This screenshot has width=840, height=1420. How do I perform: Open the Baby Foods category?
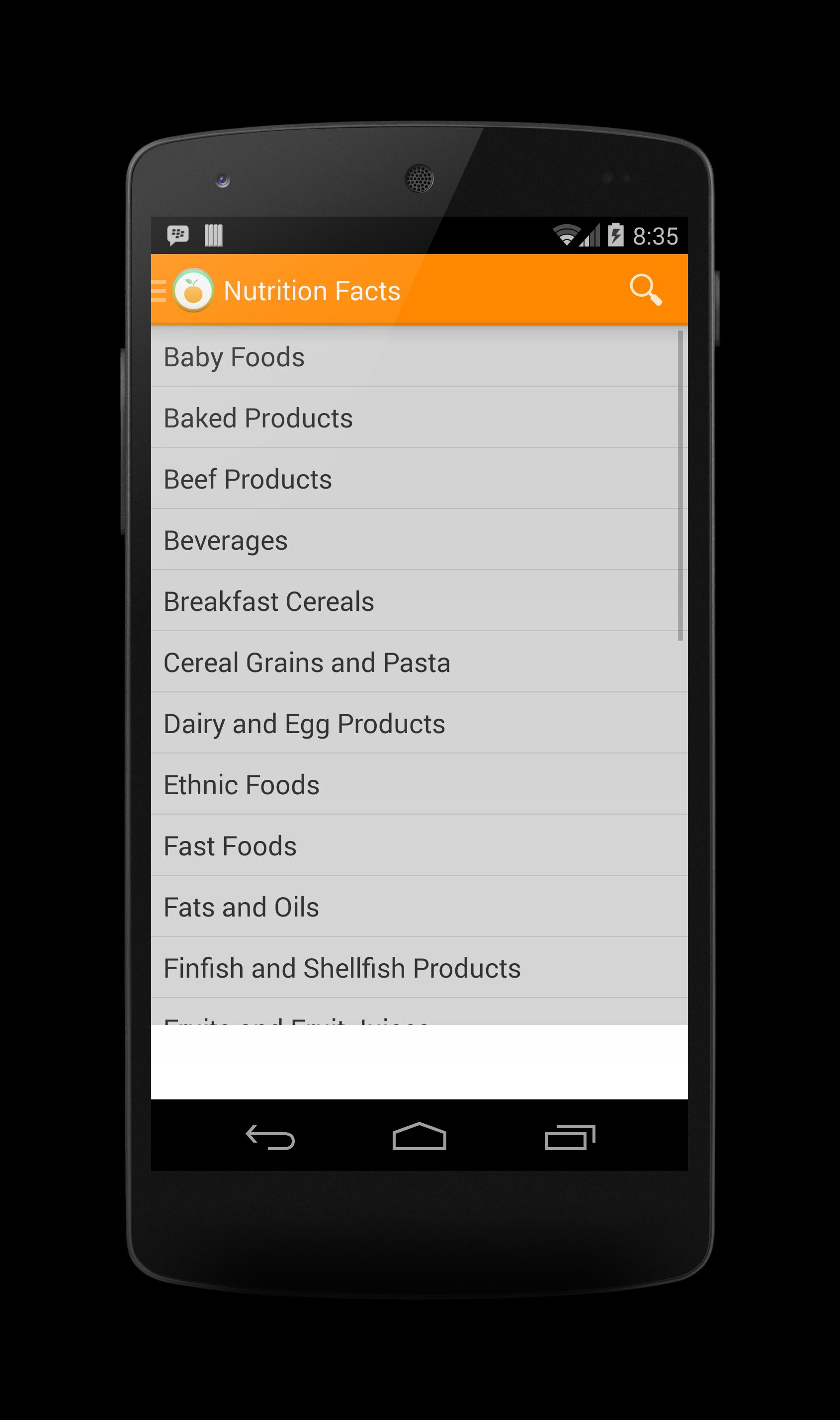pyautogui.click(x=419, y=357)
